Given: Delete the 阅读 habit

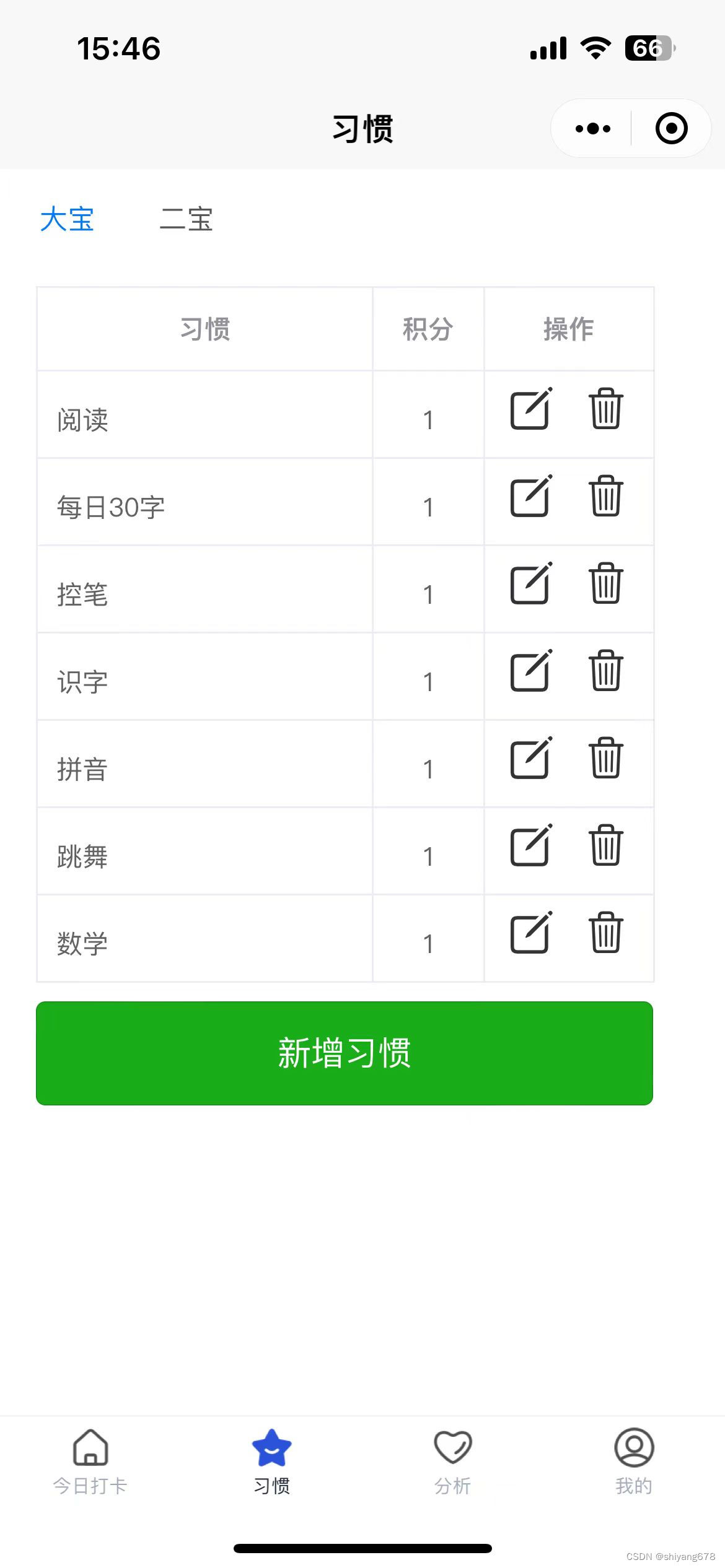Looking at the screenshot, I should [x=605, y=409].
